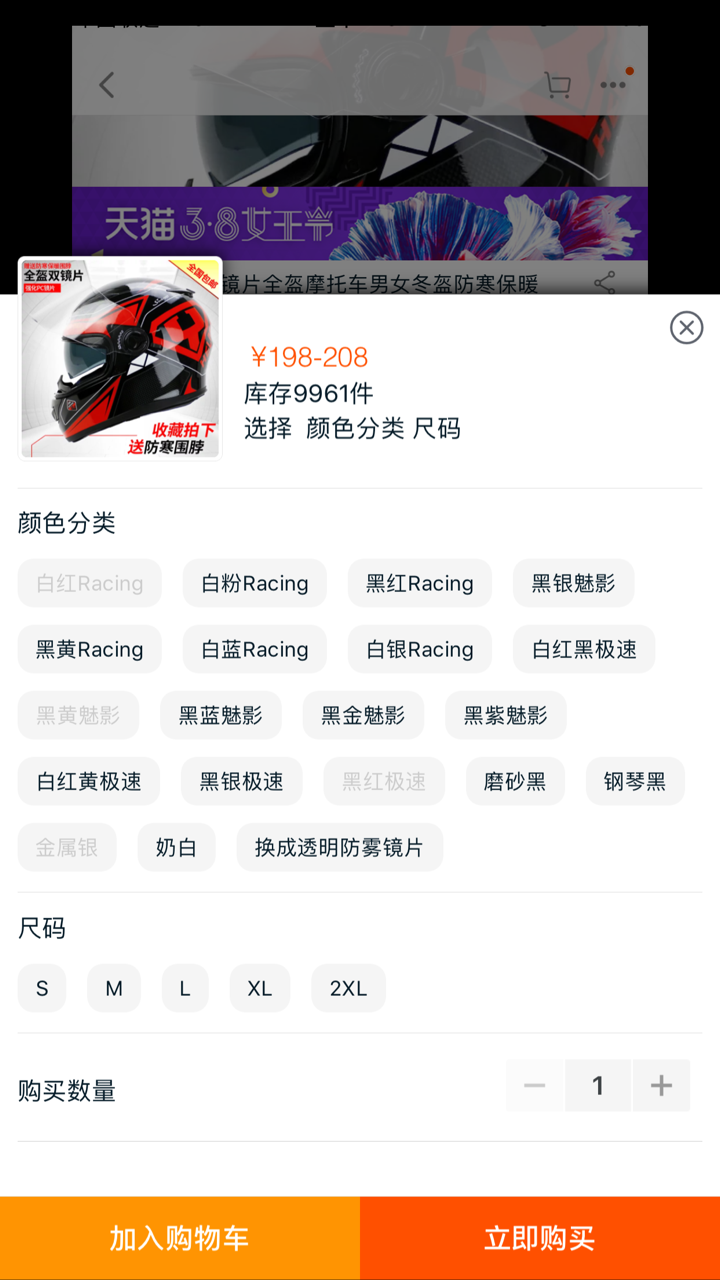Choose the 黑紫魅影 option
This screenshot has height=1280, width=720.
505,715
